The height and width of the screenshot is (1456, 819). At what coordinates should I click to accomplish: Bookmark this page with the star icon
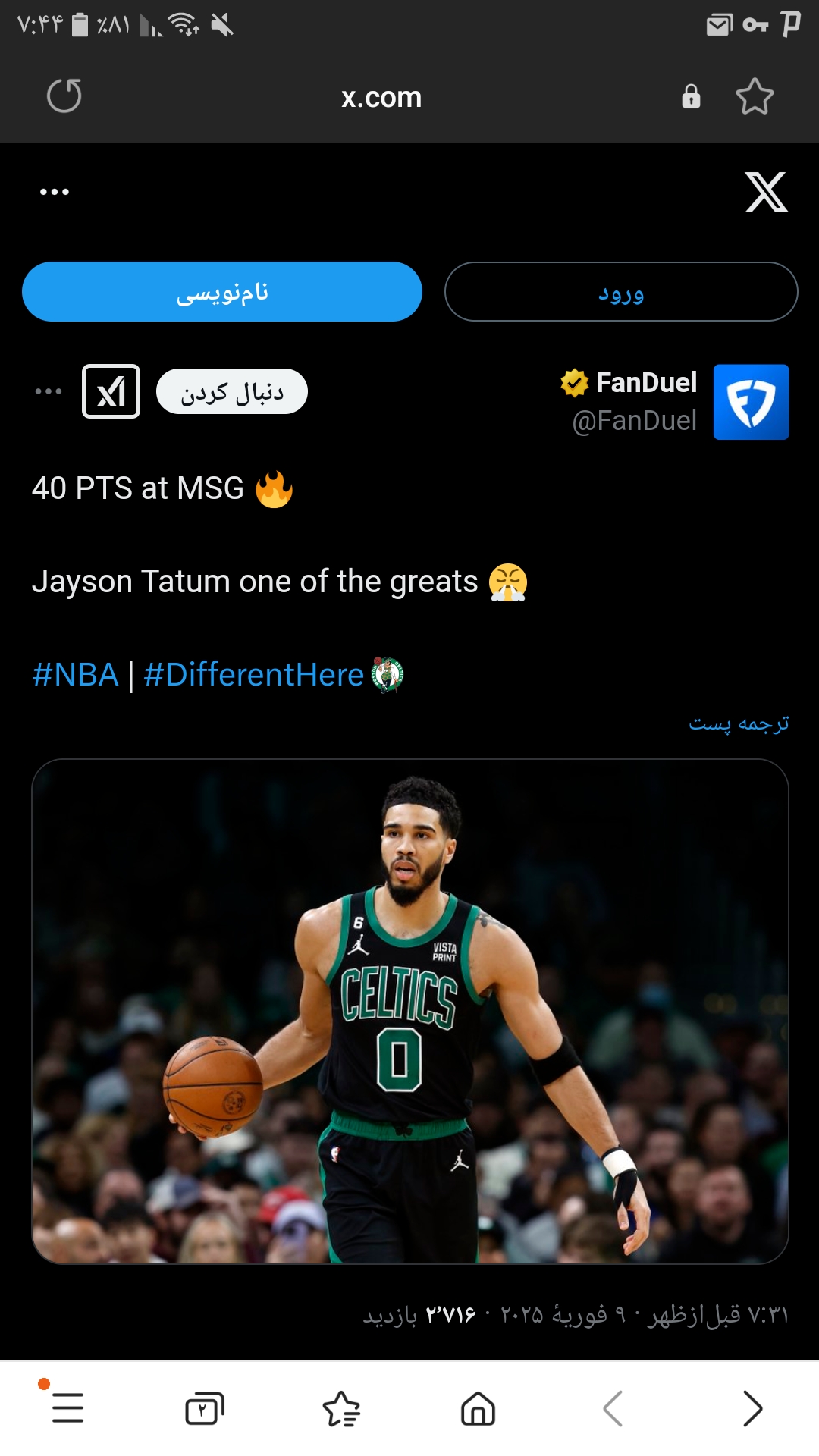(755, 96)
